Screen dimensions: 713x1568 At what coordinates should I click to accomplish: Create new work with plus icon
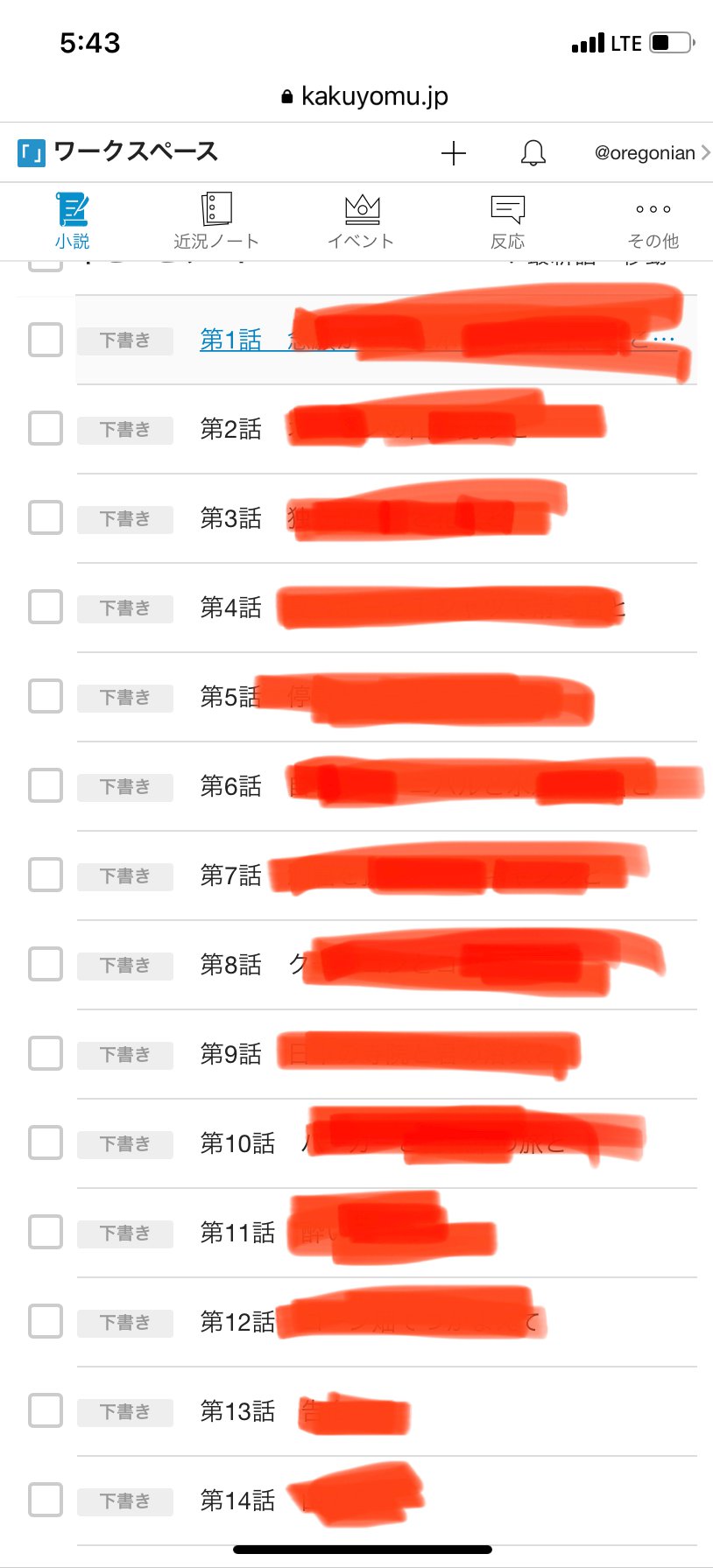(x=454, y=153)
